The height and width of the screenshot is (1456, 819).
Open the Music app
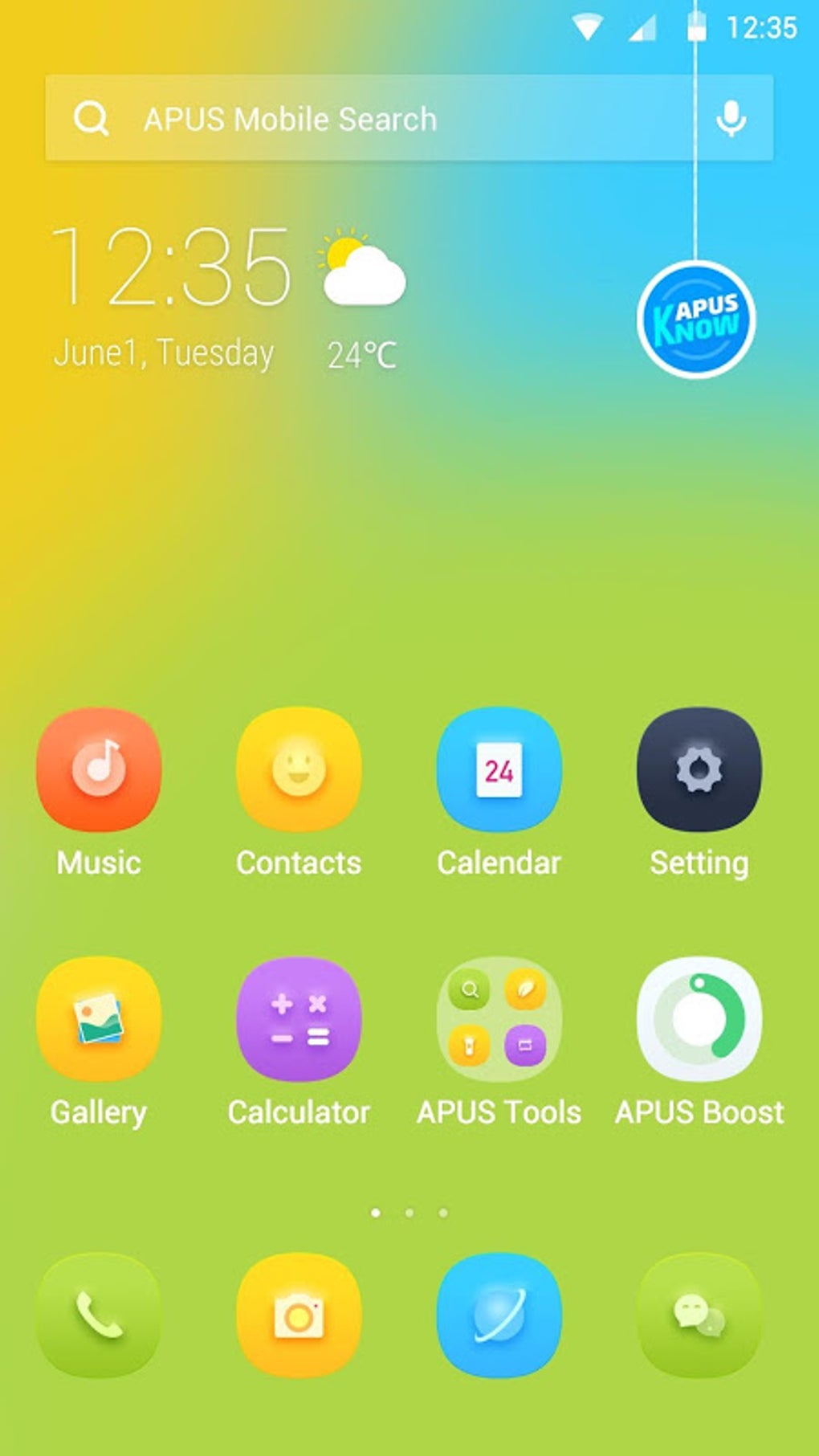[98, 769]
